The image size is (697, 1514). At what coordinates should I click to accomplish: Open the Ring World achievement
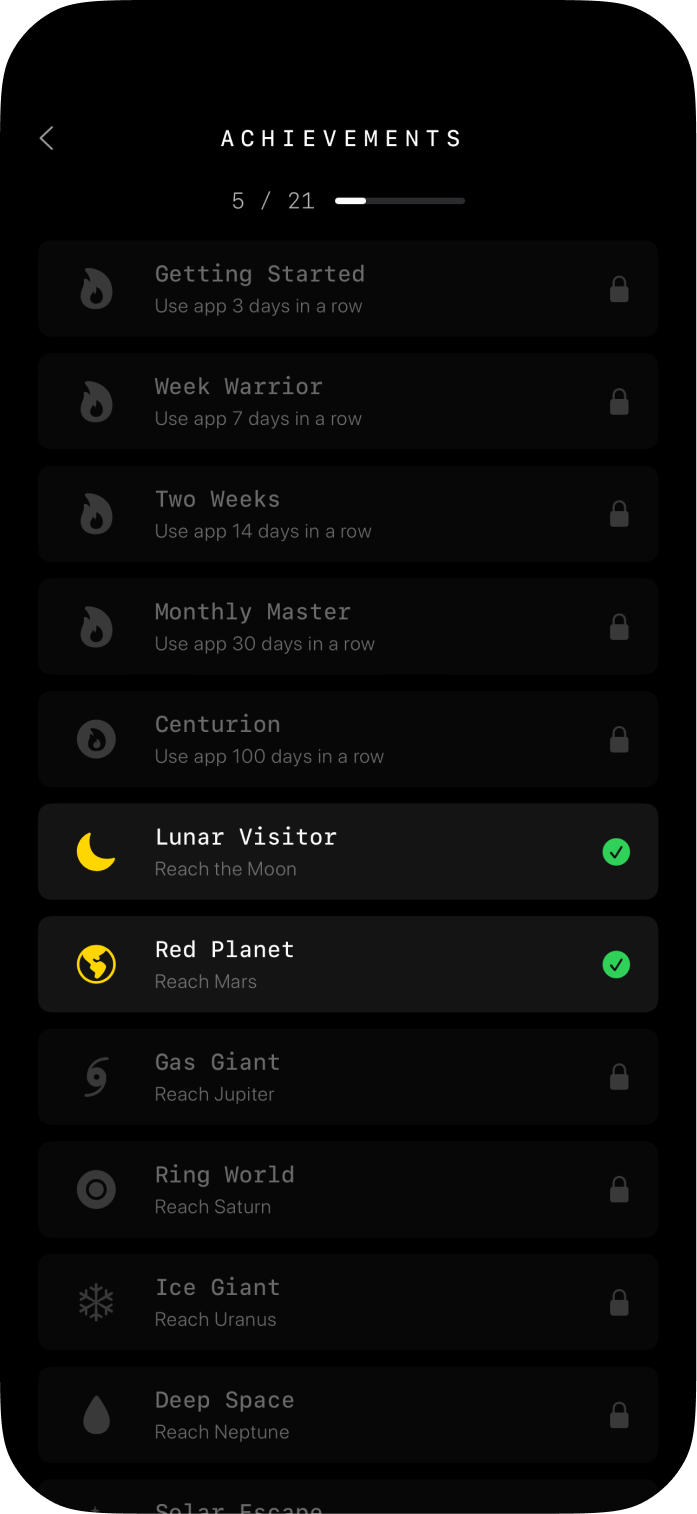347,1189
